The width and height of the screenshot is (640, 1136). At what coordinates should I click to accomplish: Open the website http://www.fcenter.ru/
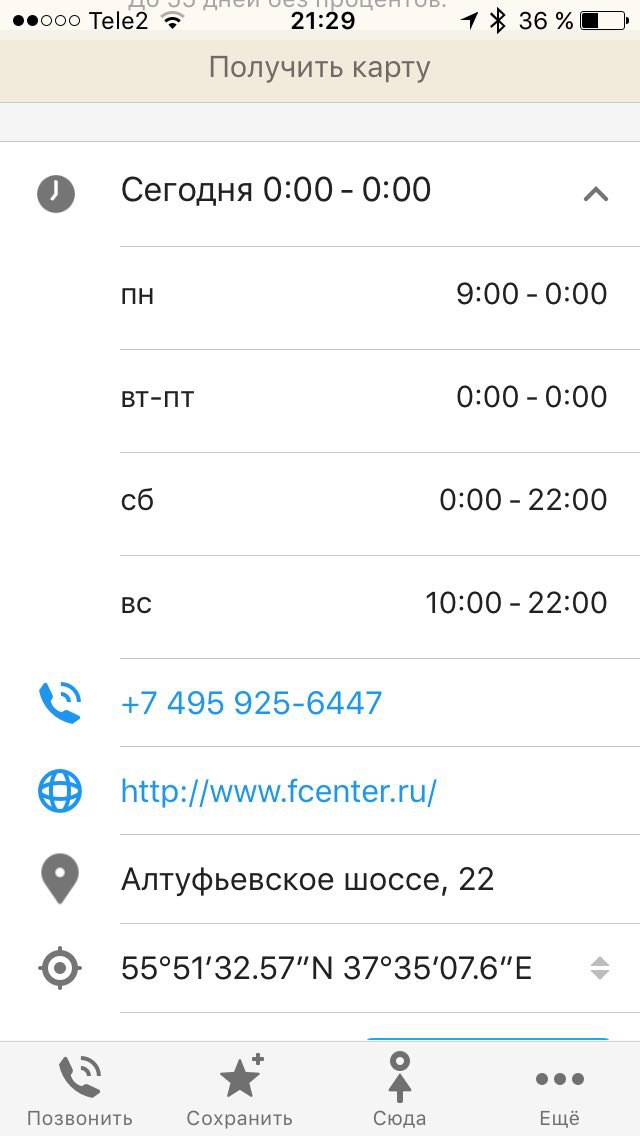[278, 791]
